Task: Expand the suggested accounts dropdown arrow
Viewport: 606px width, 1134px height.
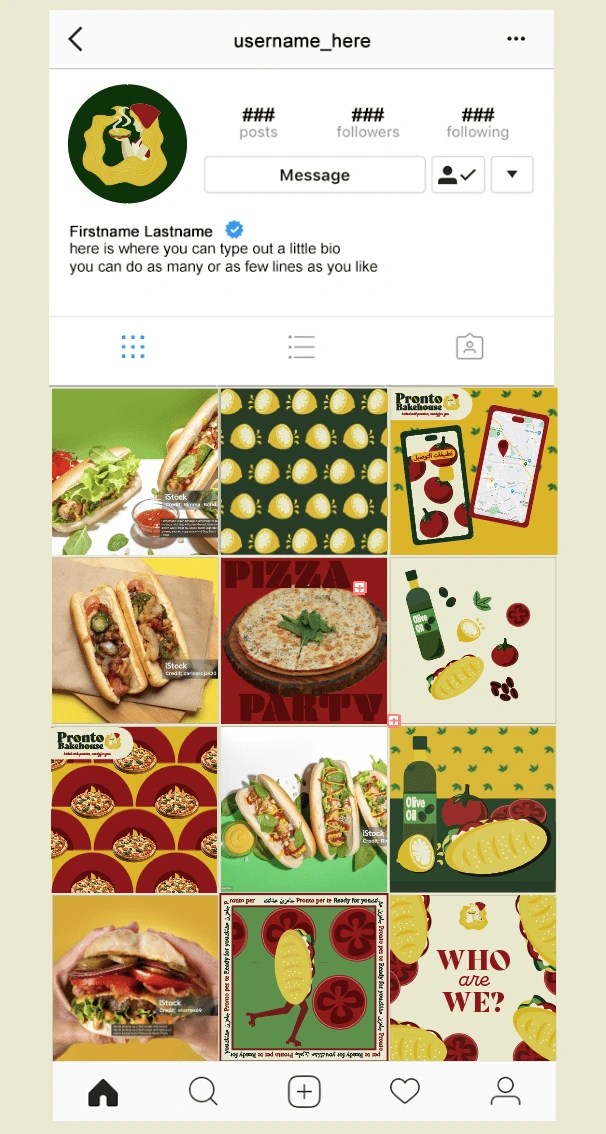Action: tap(512, 175)
